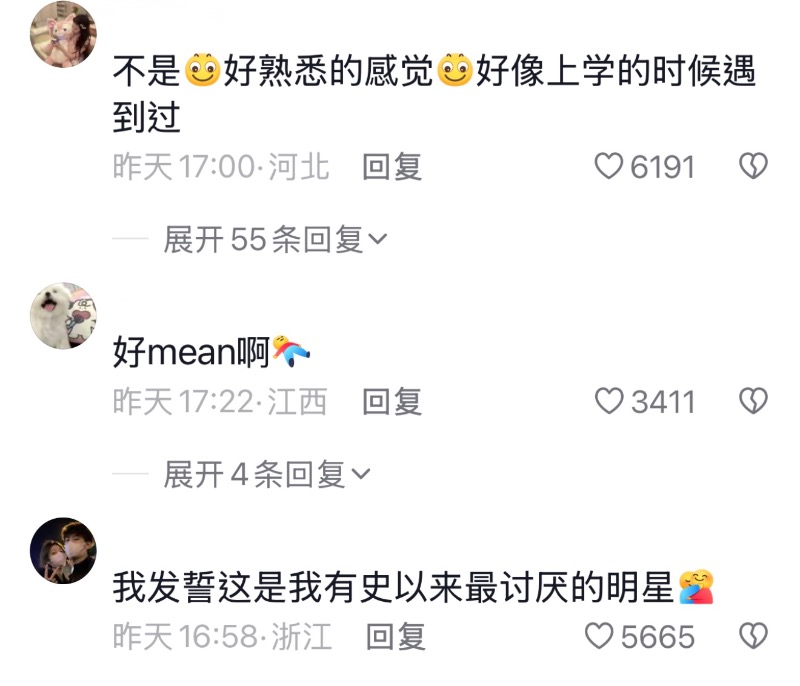Dislike the comment posted from 河北
The image size is (800, 686).
coord(752,166)
